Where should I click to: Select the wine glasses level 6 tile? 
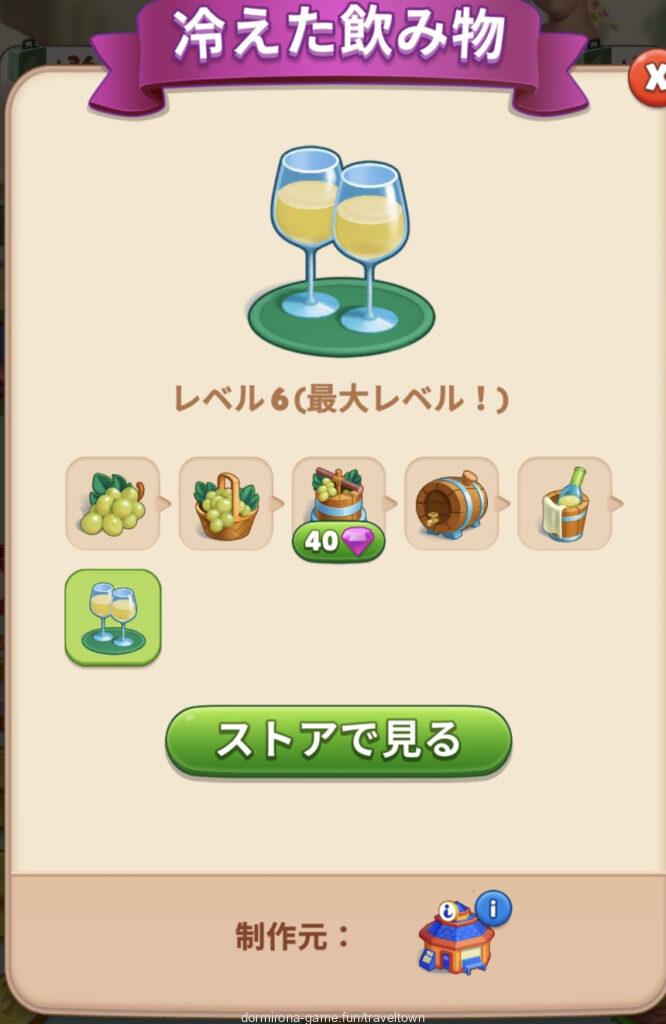[113, 617]
